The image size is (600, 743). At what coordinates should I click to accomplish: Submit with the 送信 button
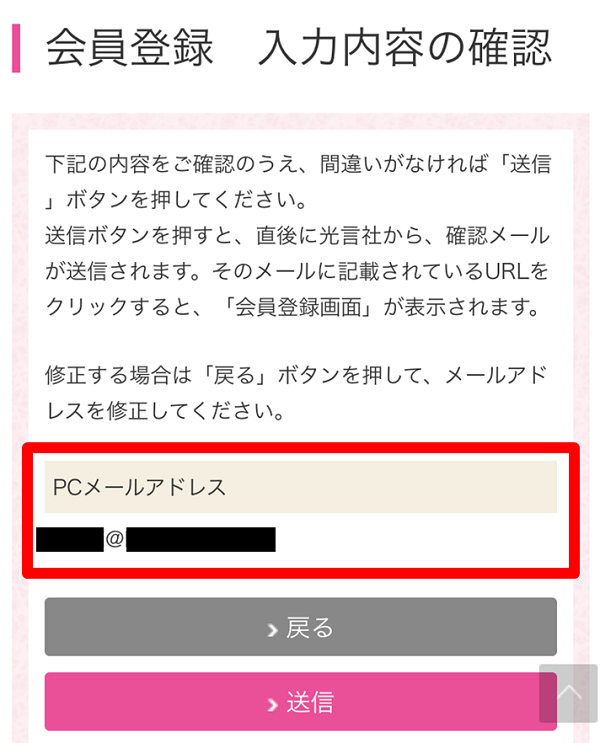point(290,702)
